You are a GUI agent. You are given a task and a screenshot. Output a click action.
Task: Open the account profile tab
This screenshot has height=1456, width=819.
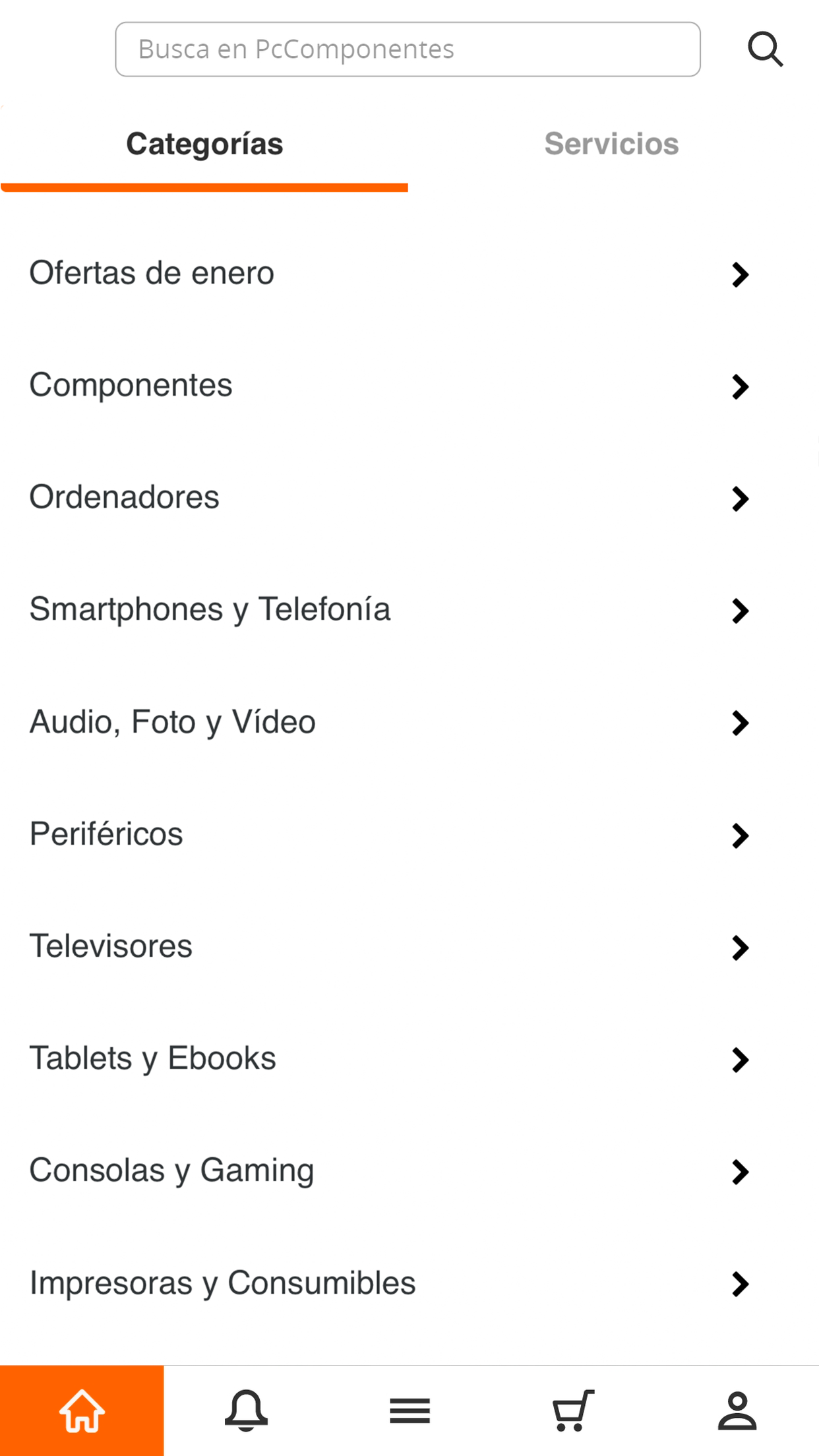coord(737,1410)
